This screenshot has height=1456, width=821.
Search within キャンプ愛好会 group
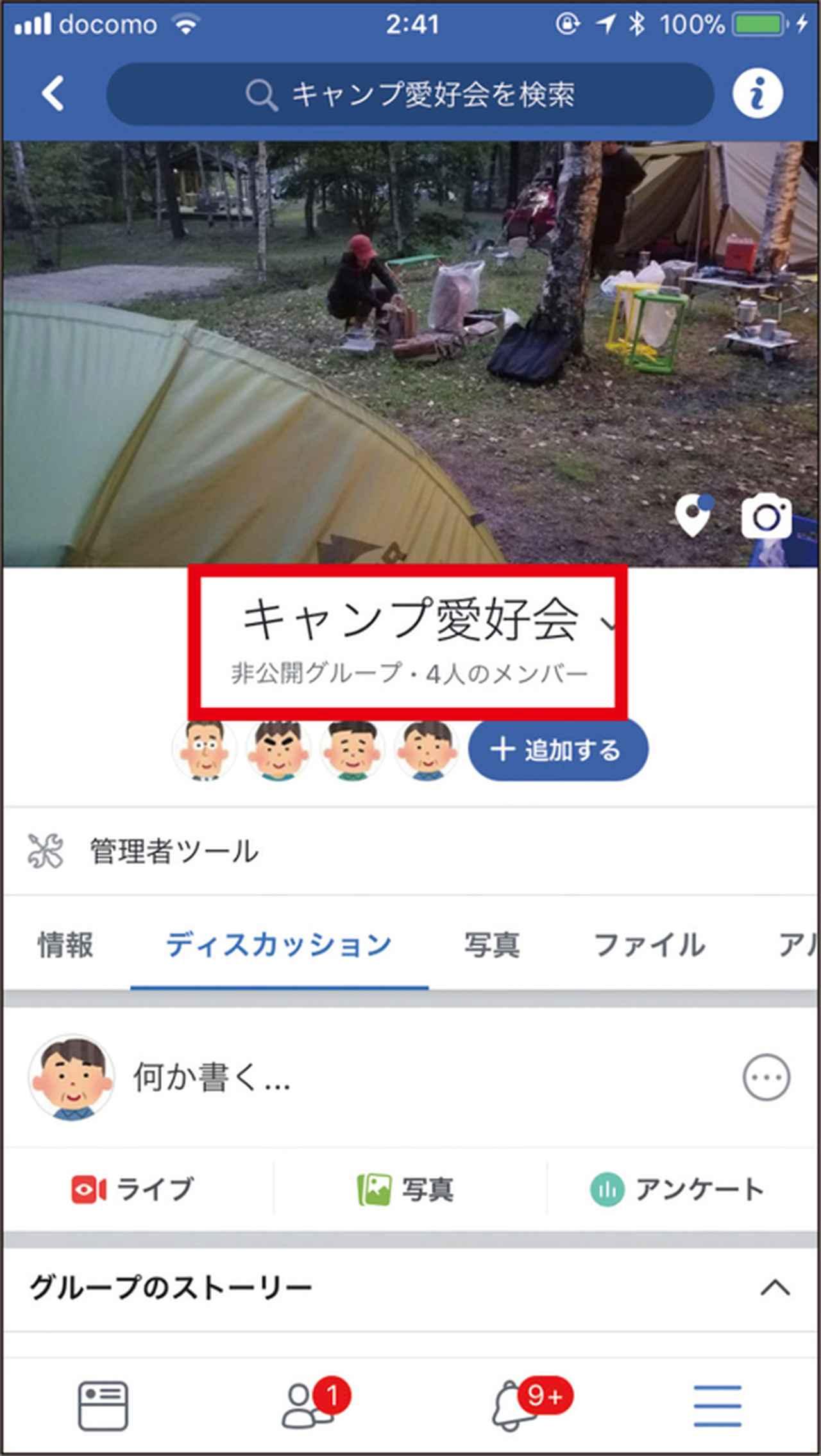(x=410, y=94)
